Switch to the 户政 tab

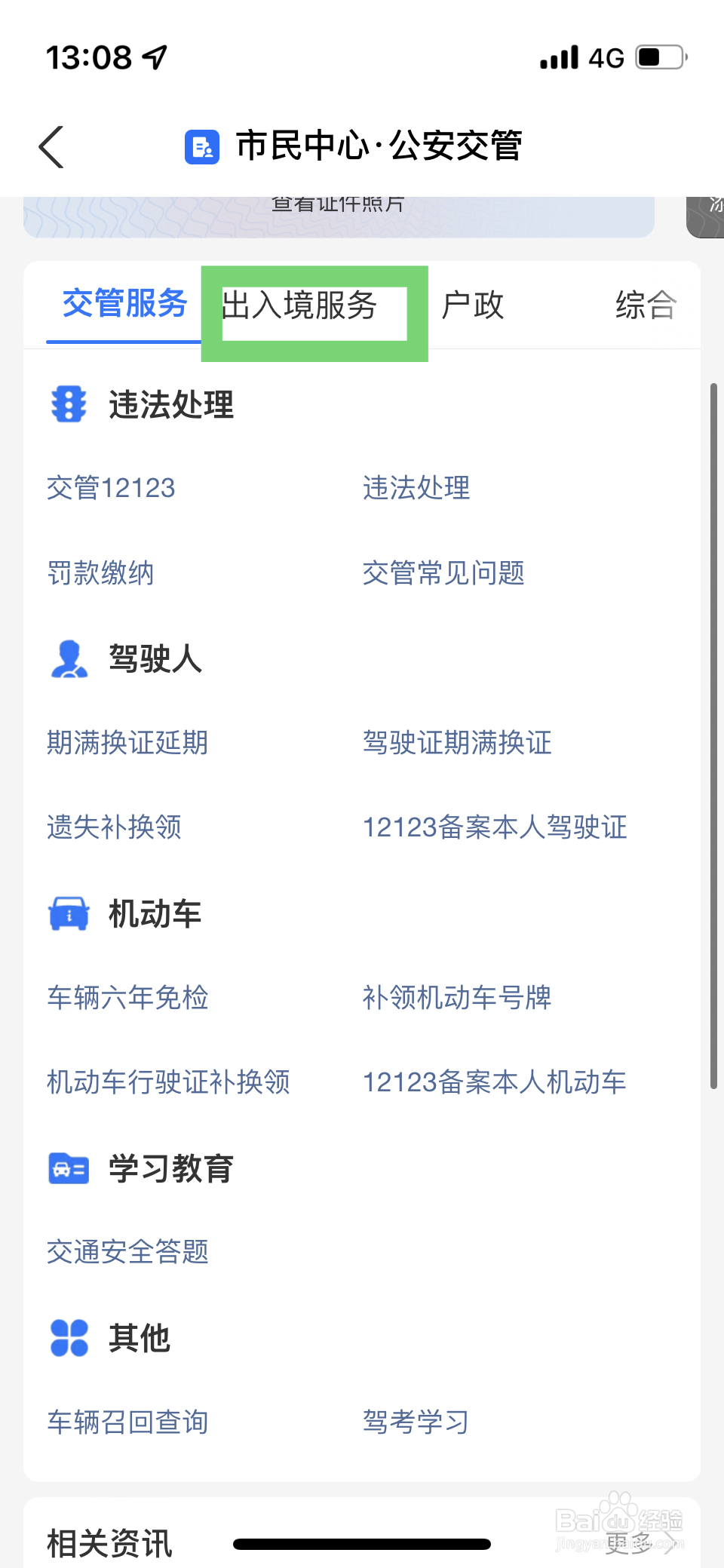coord(472,305)
